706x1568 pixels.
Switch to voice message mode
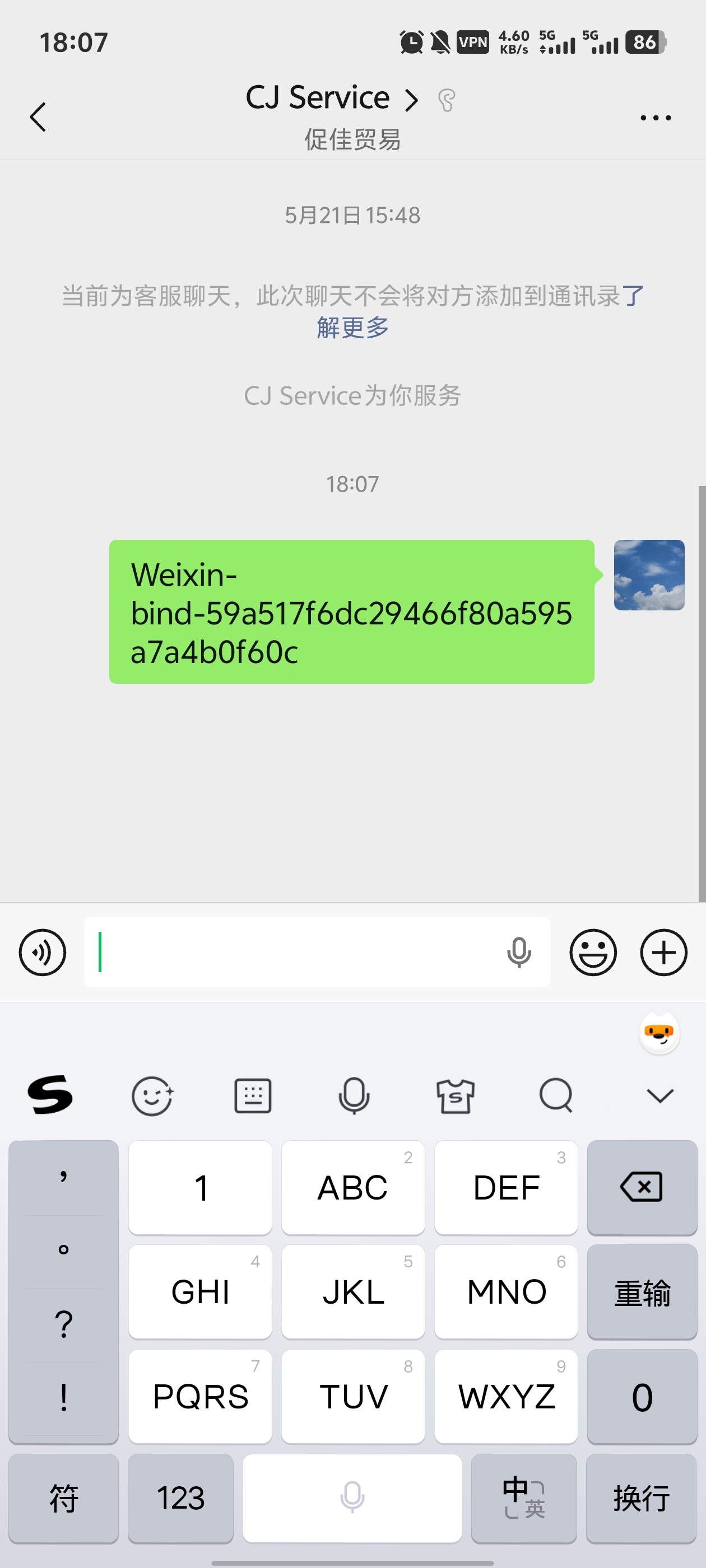(x=42, y=952)
